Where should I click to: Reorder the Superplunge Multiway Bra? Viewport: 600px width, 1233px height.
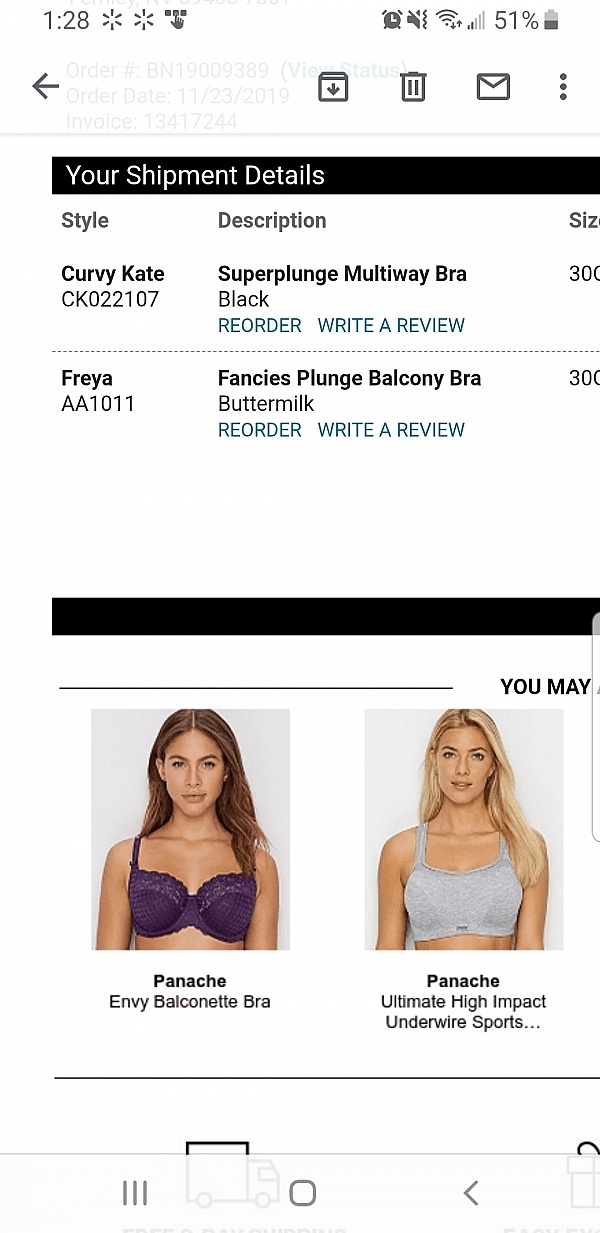click(259, 325)
